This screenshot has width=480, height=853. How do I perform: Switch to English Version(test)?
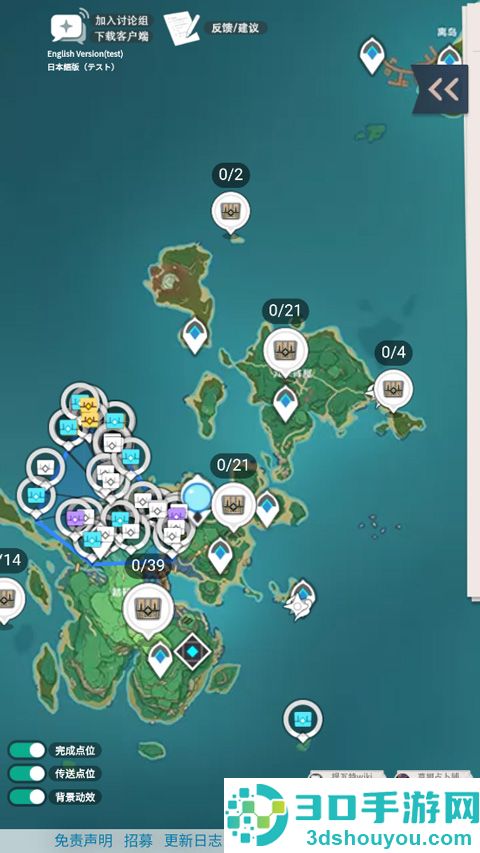pyautogui.click(x=85, y=54)
